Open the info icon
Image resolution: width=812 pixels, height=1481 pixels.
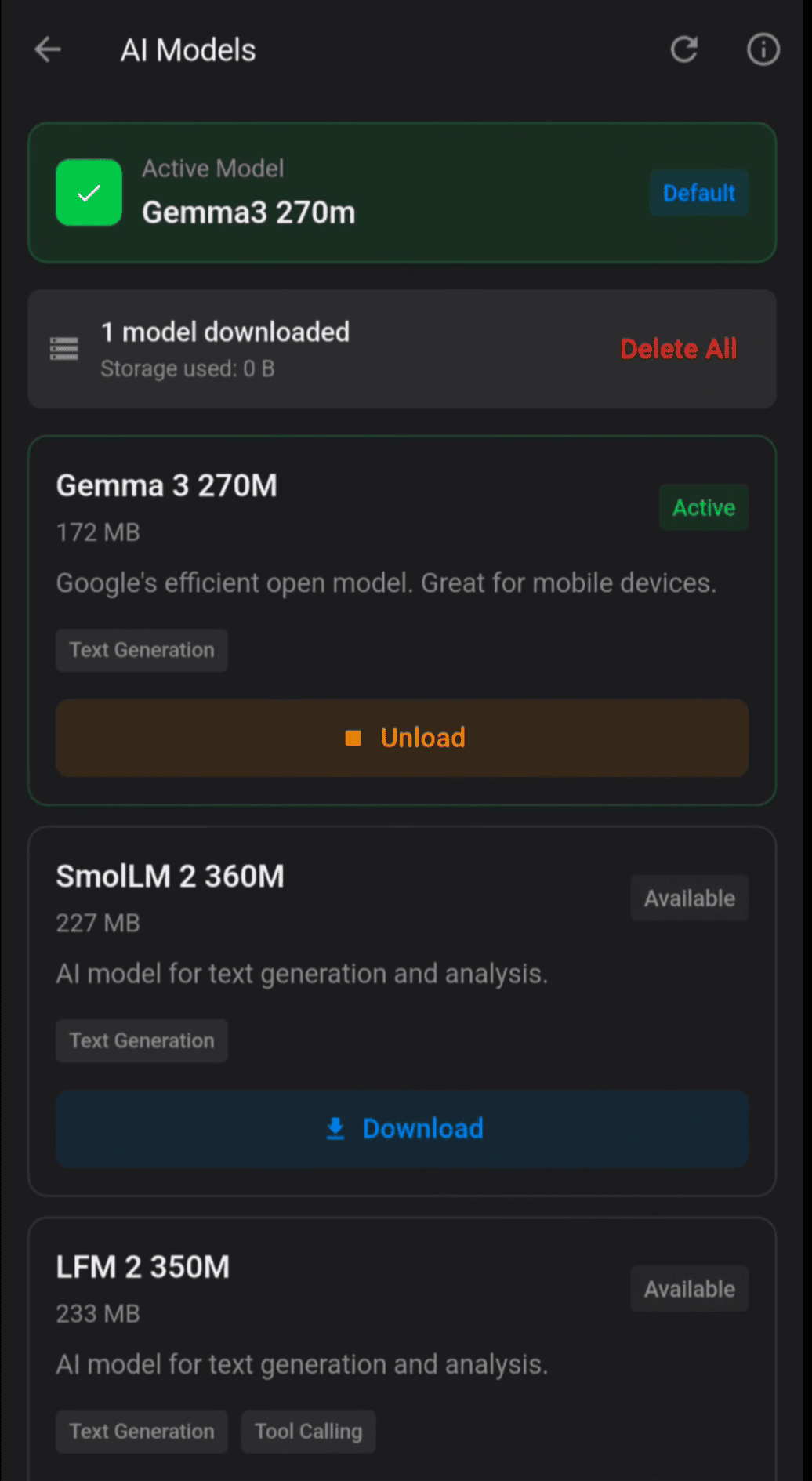click(763, 49)
